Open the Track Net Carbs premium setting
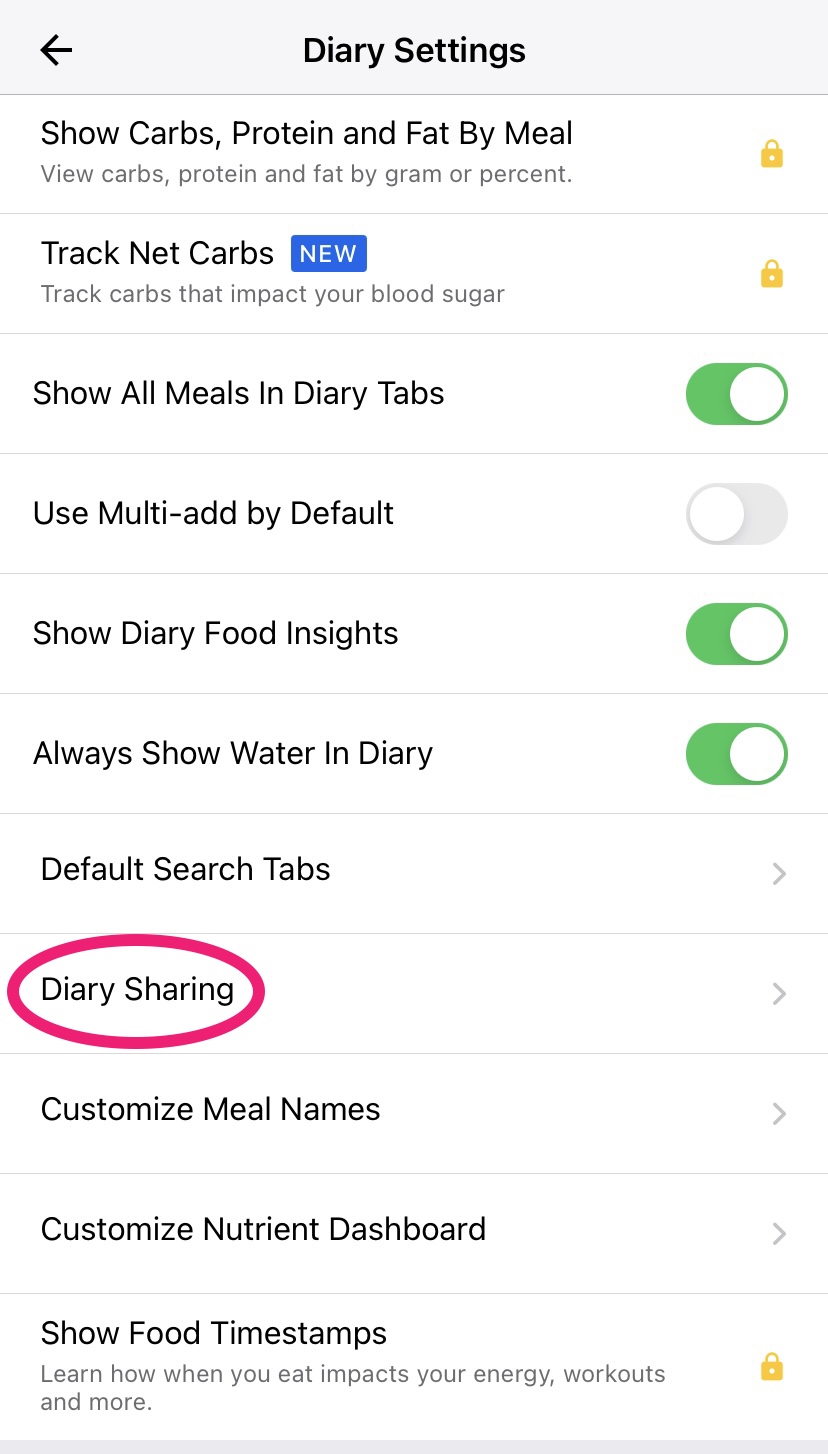Viewport: 828px width, 1454px height. (414, 274)
